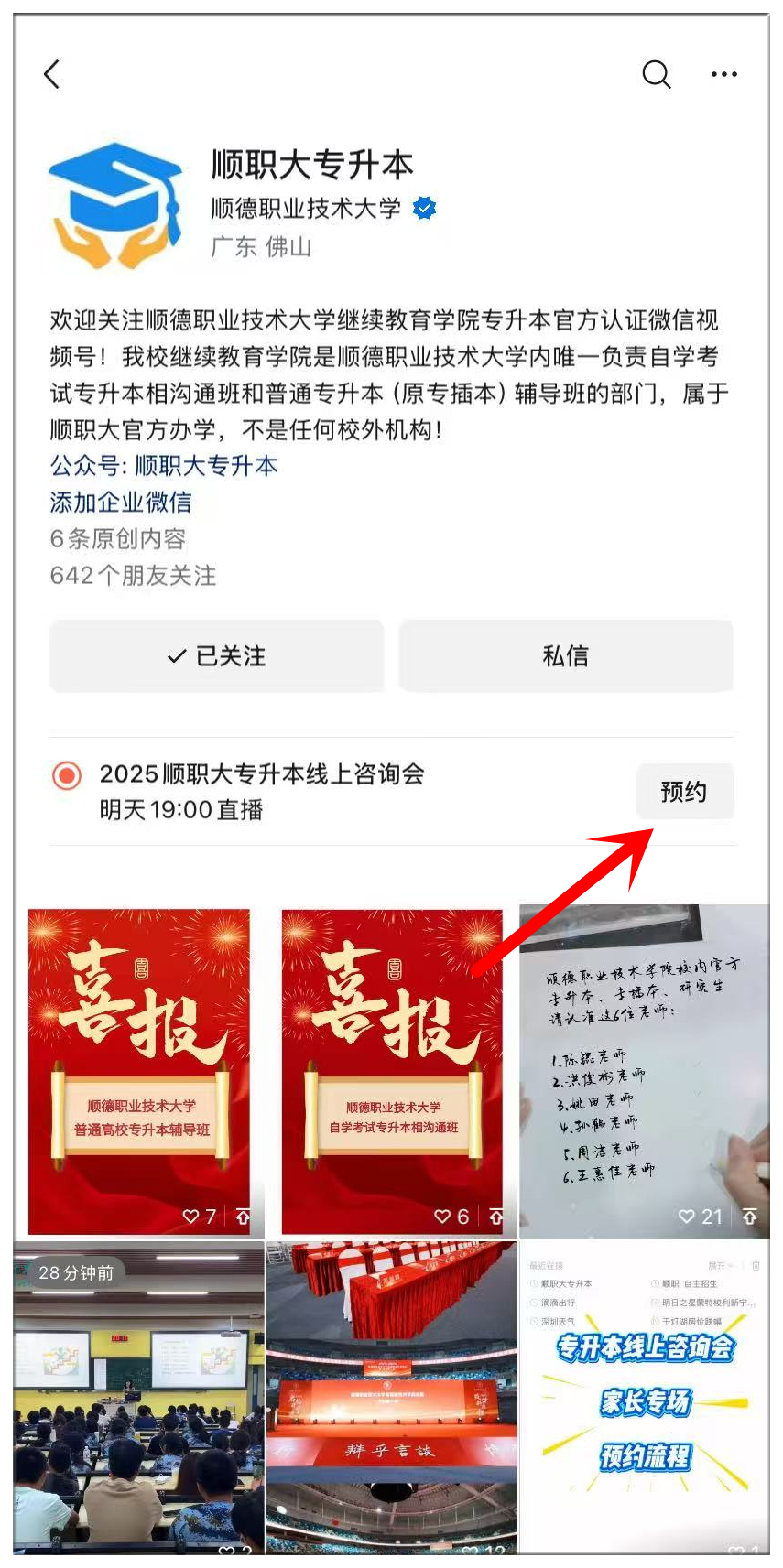
Task: Send a private message via 私信
Action: [566, 655]
